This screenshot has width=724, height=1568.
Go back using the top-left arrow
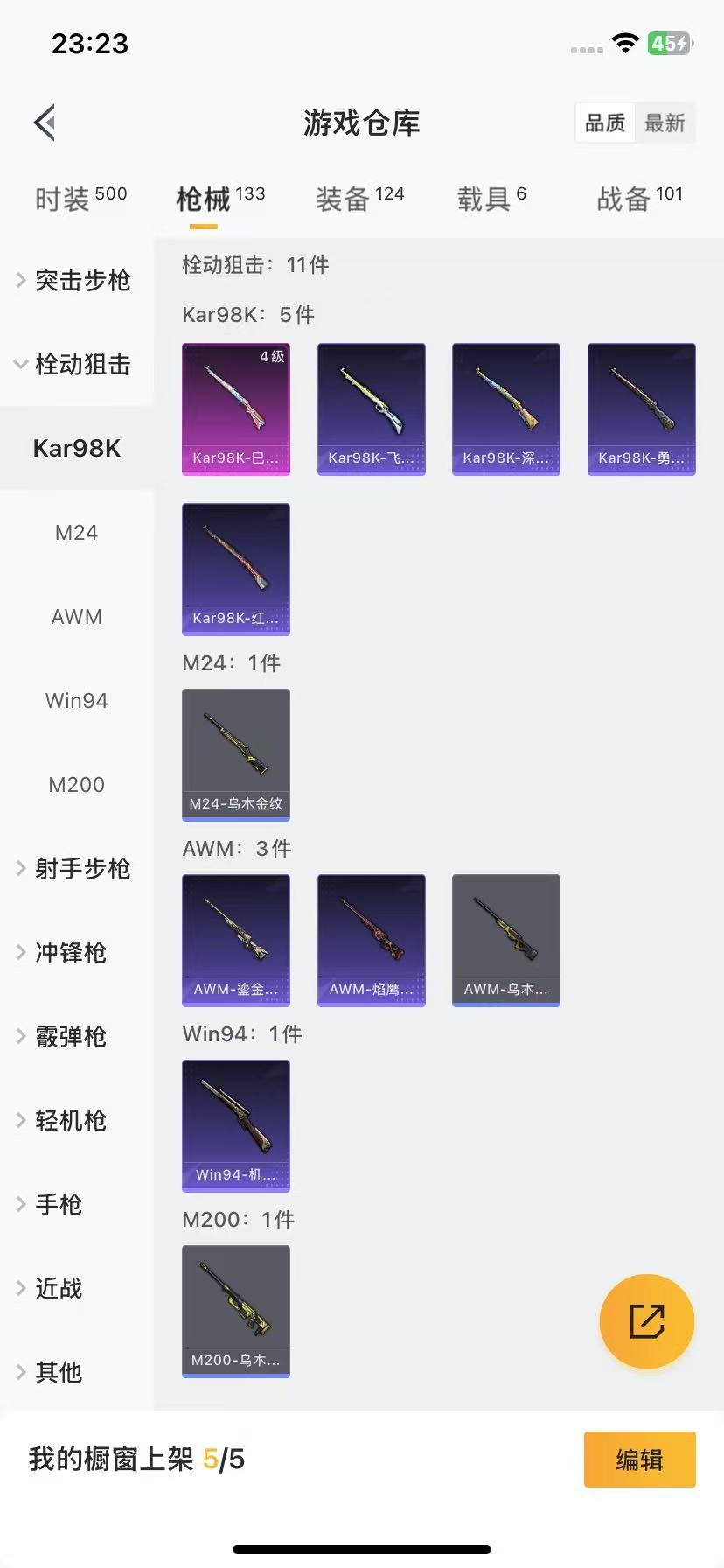[45, 122]
